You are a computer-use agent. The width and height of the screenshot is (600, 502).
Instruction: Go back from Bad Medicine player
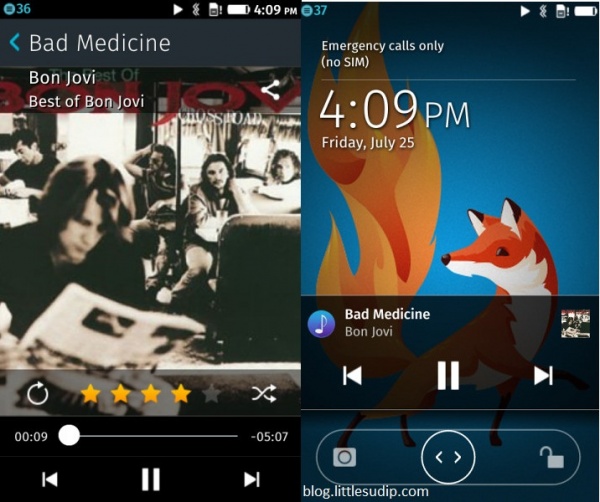click(15, 43)
